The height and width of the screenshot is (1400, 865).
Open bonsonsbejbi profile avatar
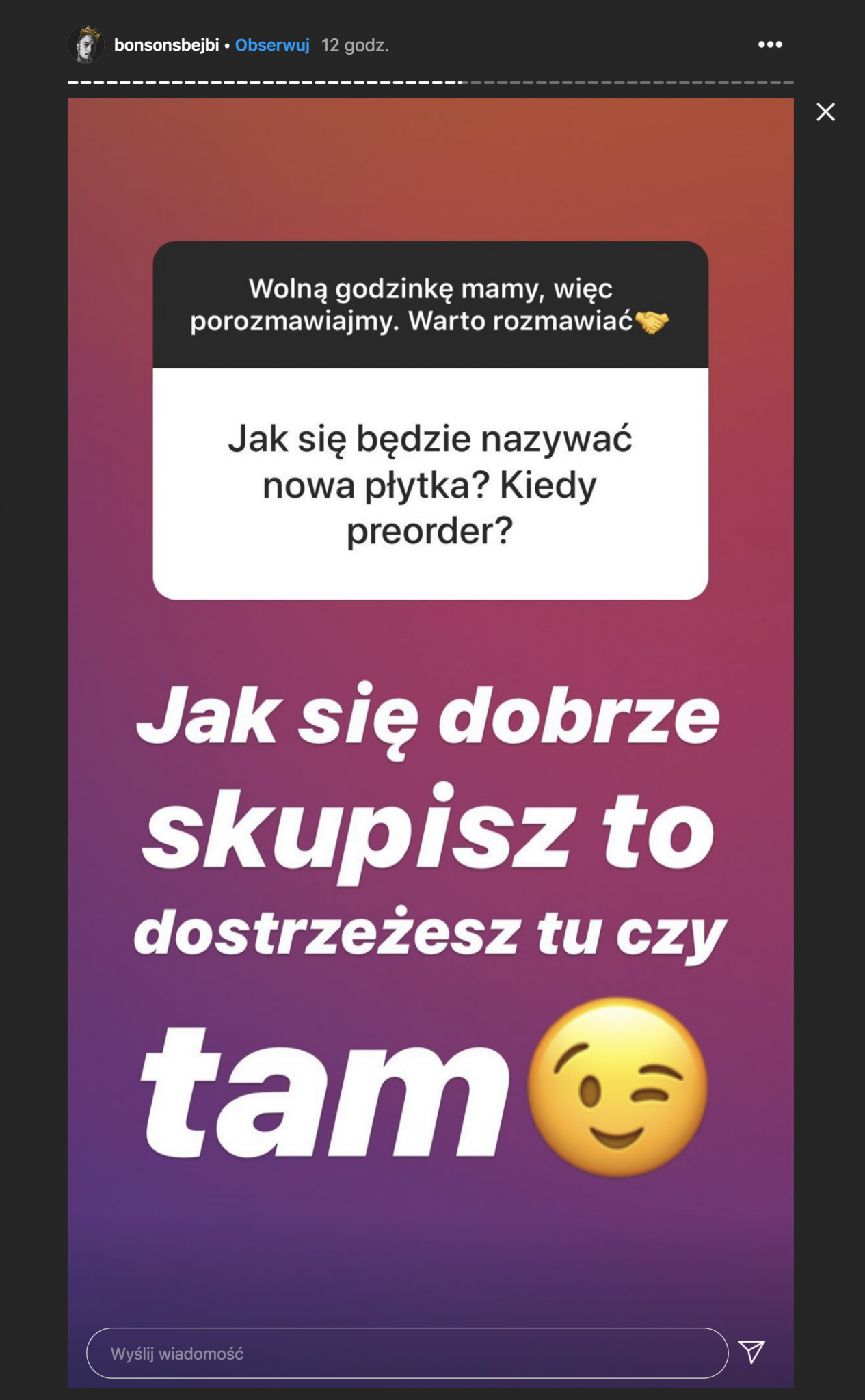[x=86, y=45]
